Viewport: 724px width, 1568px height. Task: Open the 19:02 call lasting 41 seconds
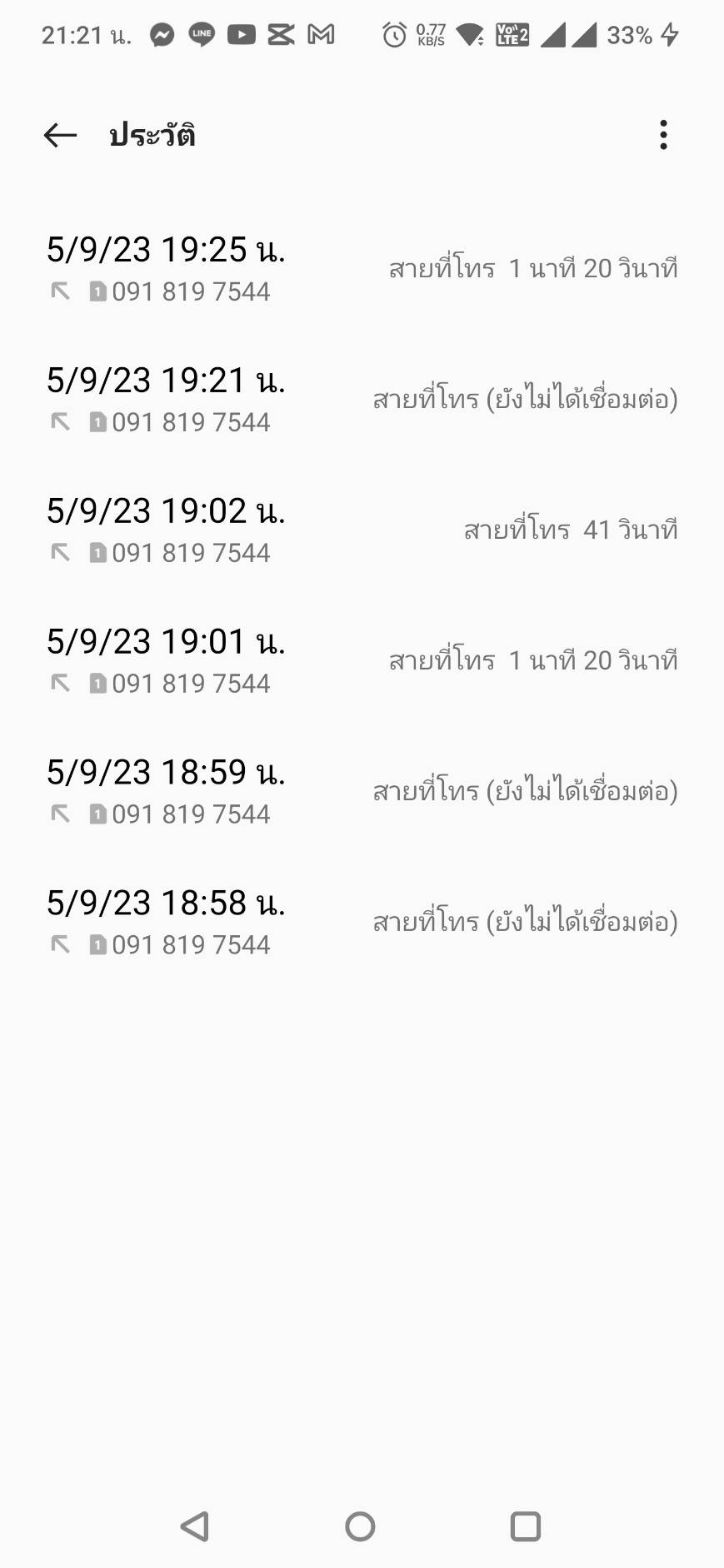(x=362, y=530)
